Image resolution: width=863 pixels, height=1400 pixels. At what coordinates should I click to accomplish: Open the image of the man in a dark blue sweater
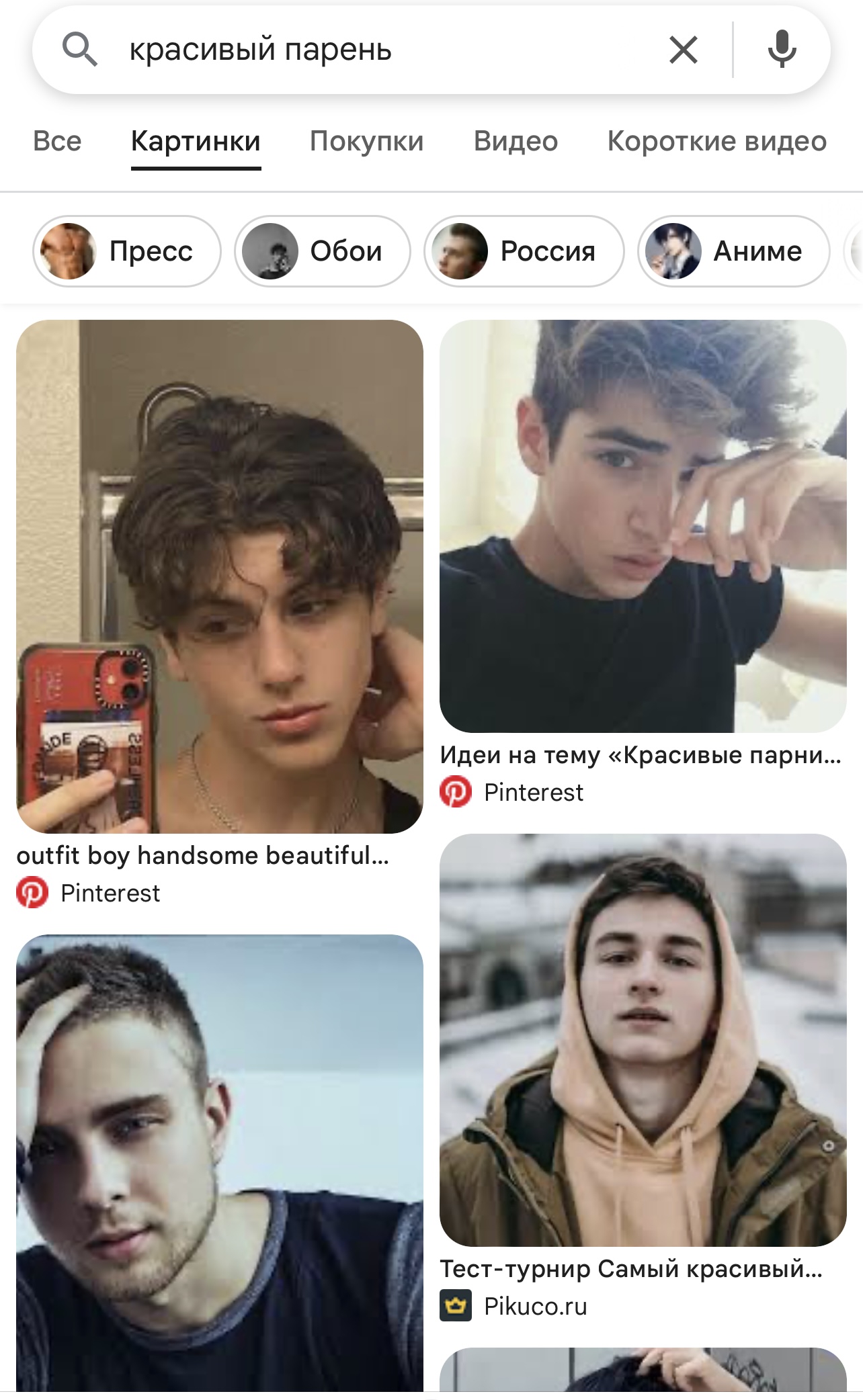click(x=220, y=1162)
